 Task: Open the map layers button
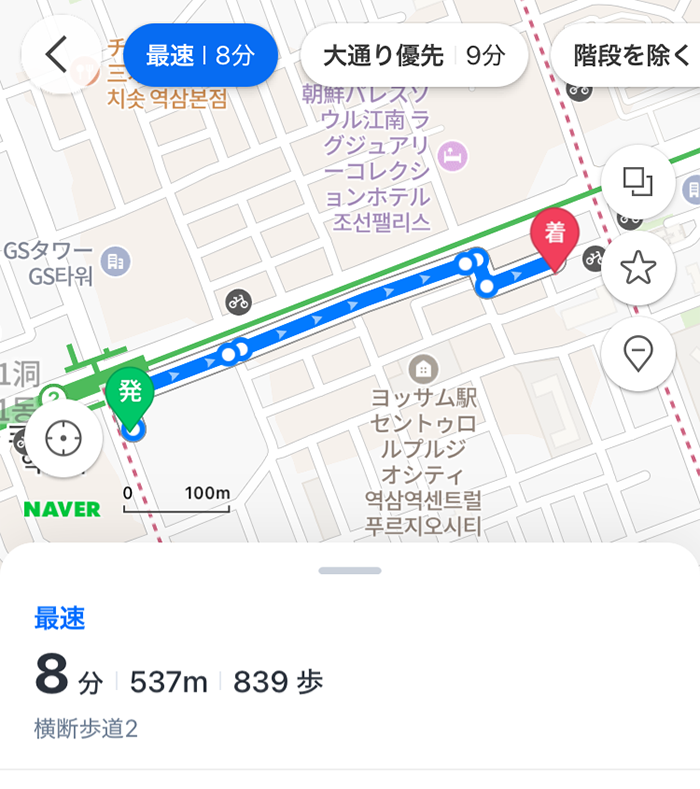point(637,182)
